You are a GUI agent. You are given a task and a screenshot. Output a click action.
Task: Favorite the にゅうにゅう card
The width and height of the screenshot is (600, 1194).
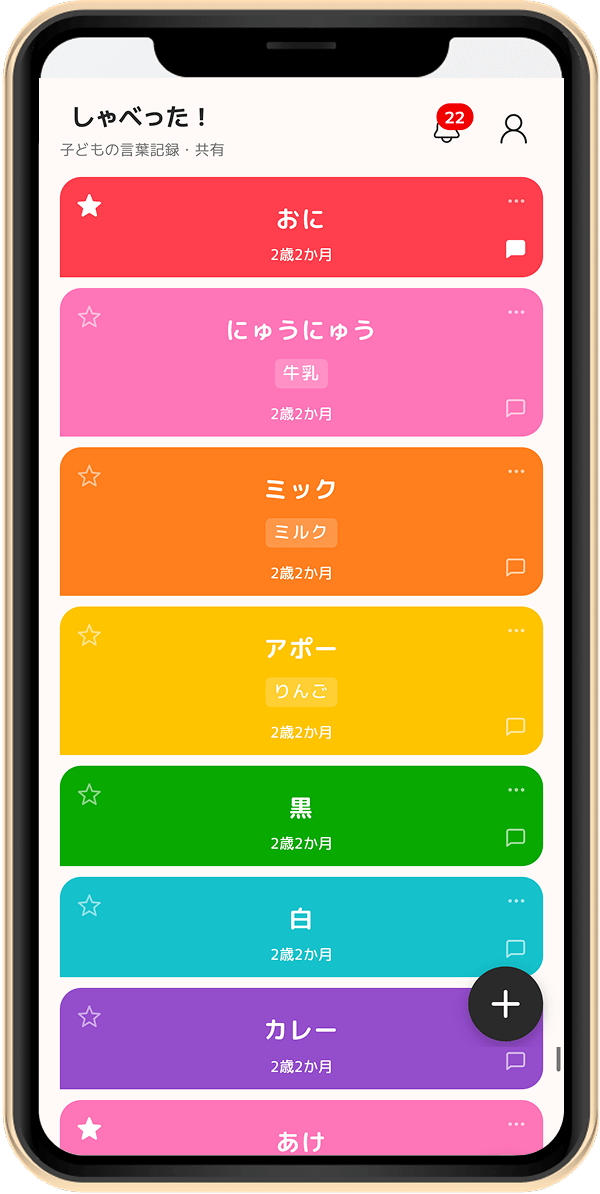90,317
